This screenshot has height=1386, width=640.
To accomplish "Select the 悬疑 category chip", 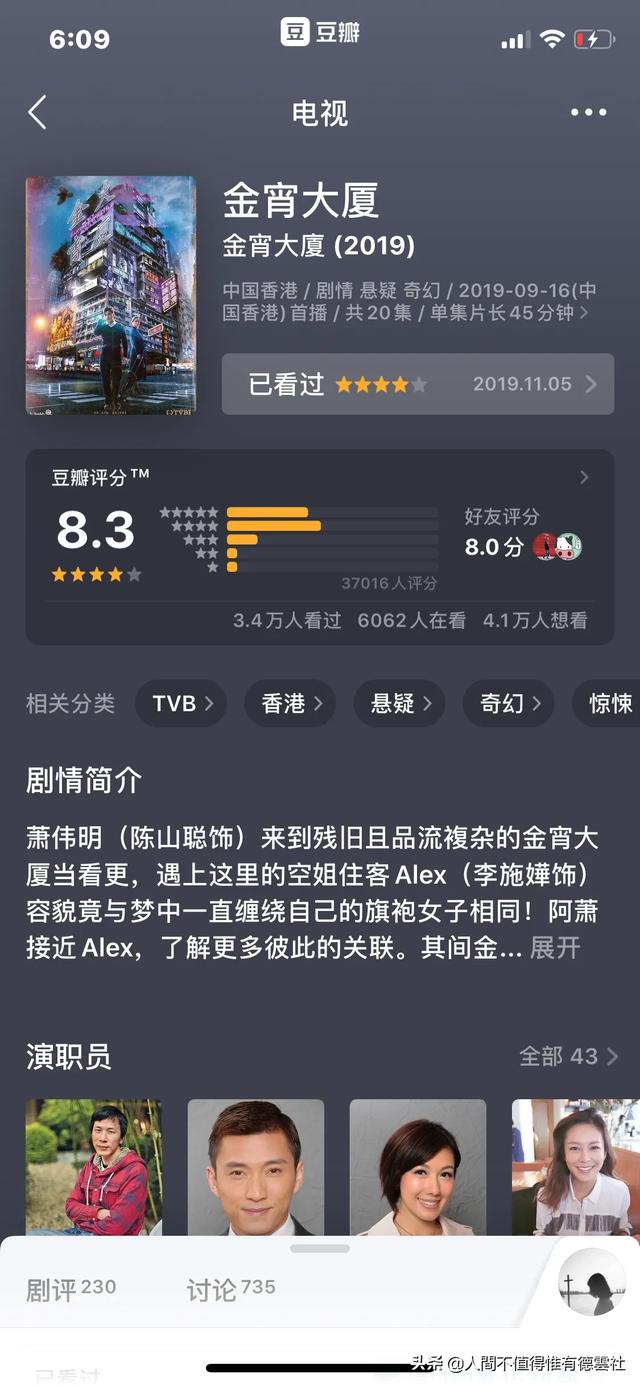I will coord(400,703).
